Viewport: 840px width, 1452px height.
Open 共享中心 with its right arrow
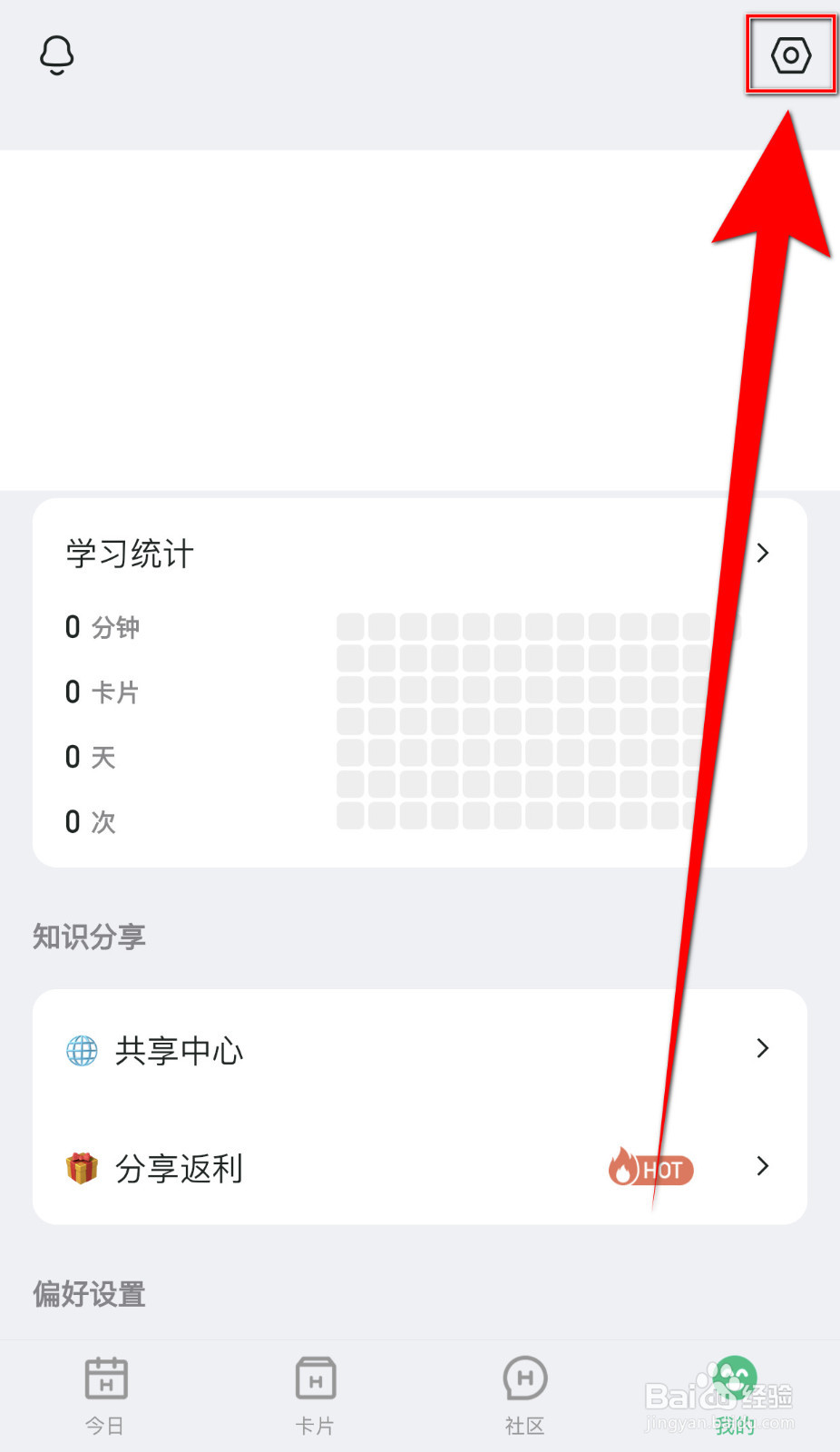point(763,1049)
